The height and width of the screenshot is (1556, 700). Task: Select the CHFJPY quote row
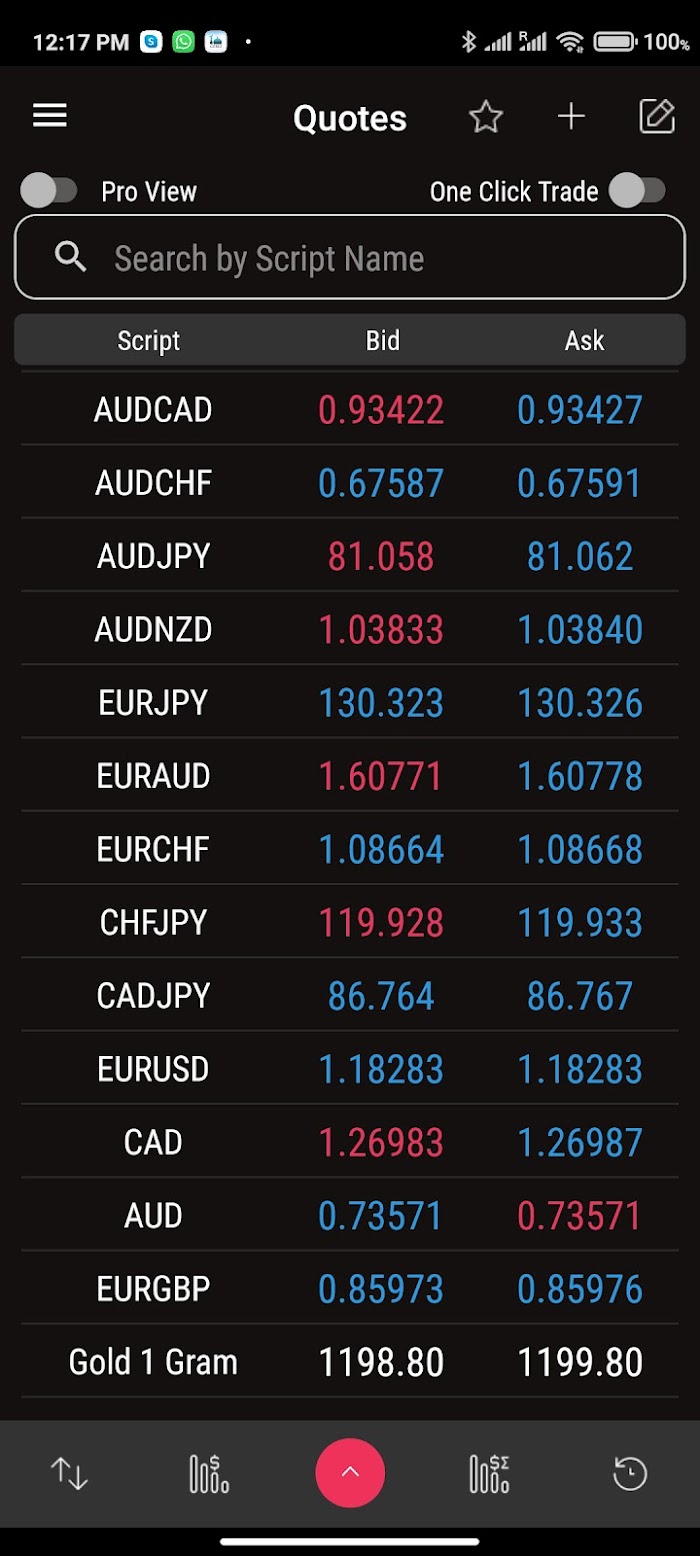point(350,922)
